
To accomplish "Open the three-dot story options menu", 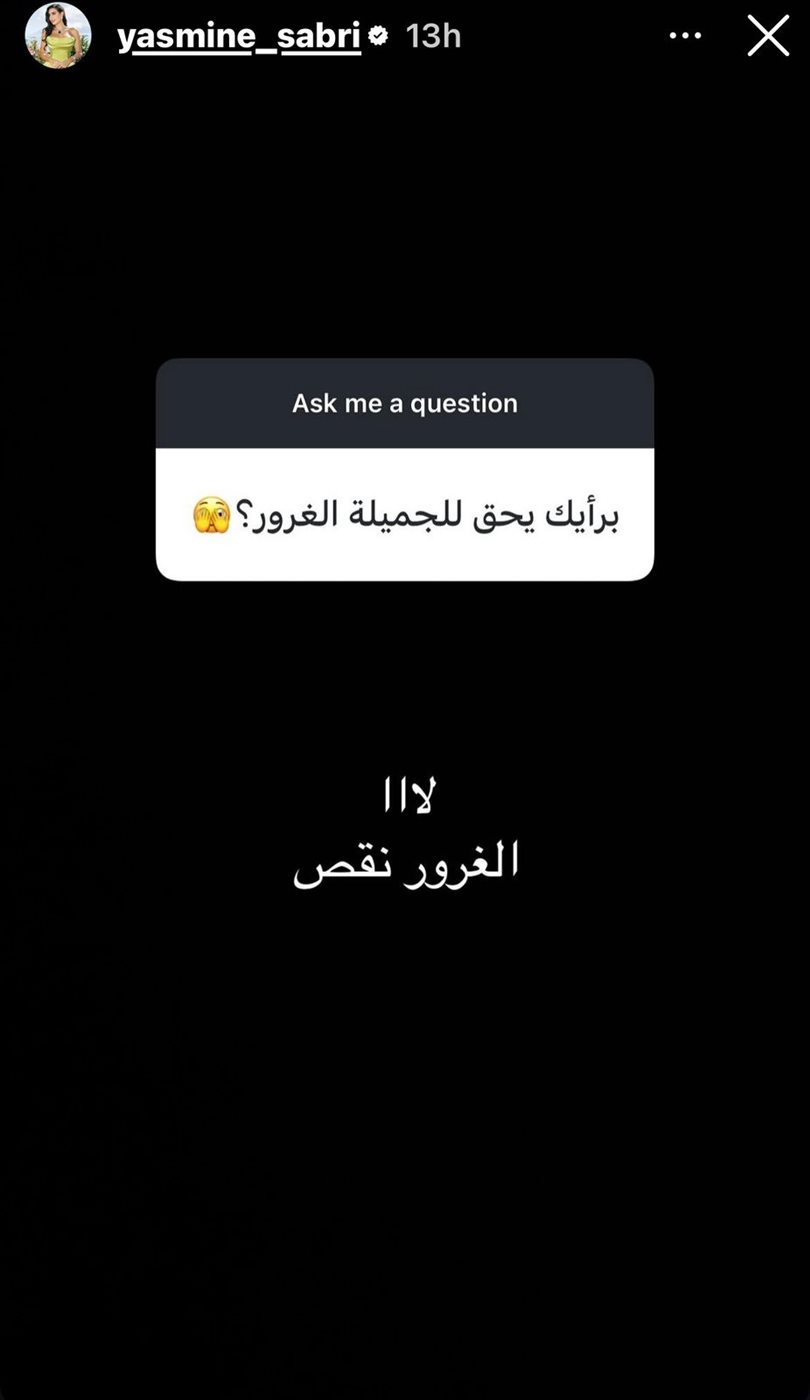I will tap(685, 36).
